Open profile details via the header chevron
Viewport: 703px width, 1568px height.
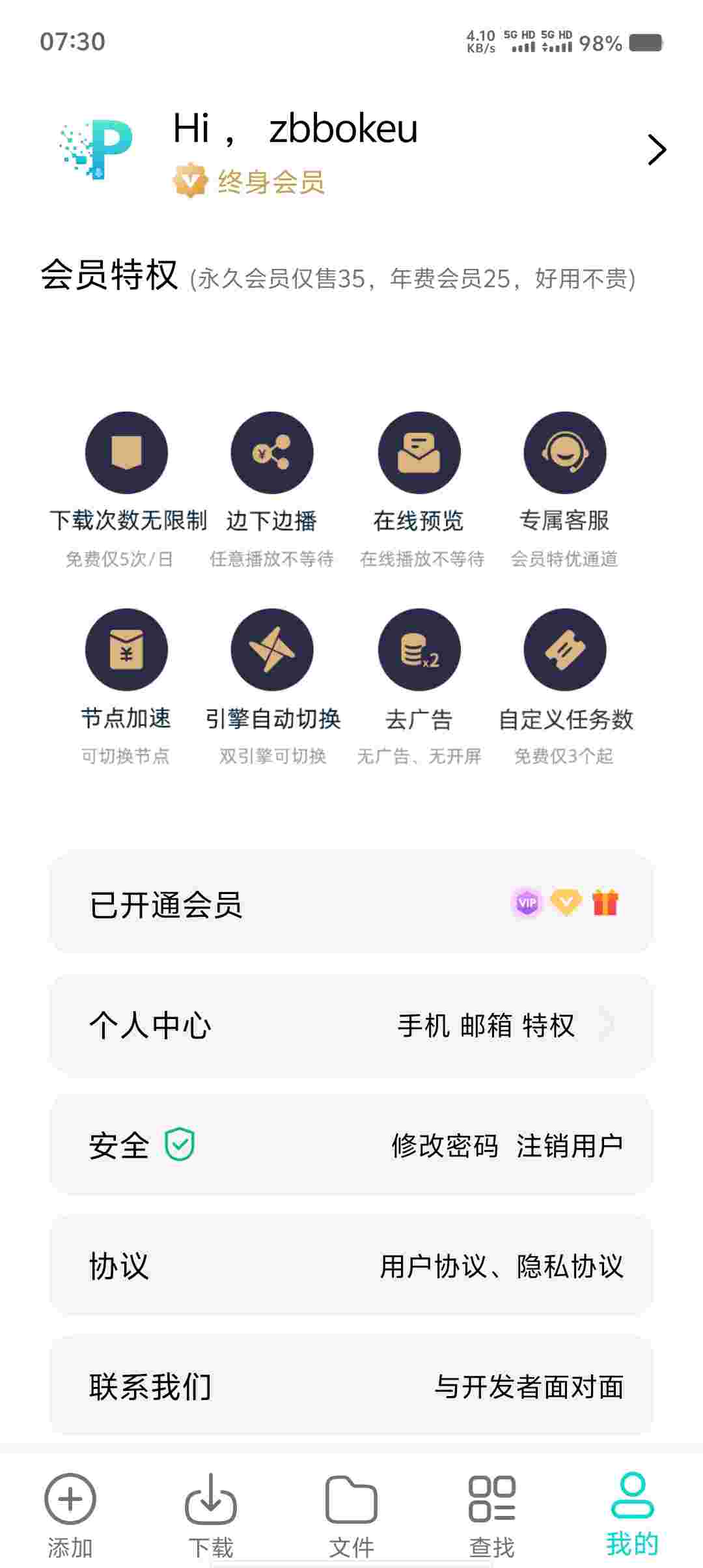click(657, 150)
